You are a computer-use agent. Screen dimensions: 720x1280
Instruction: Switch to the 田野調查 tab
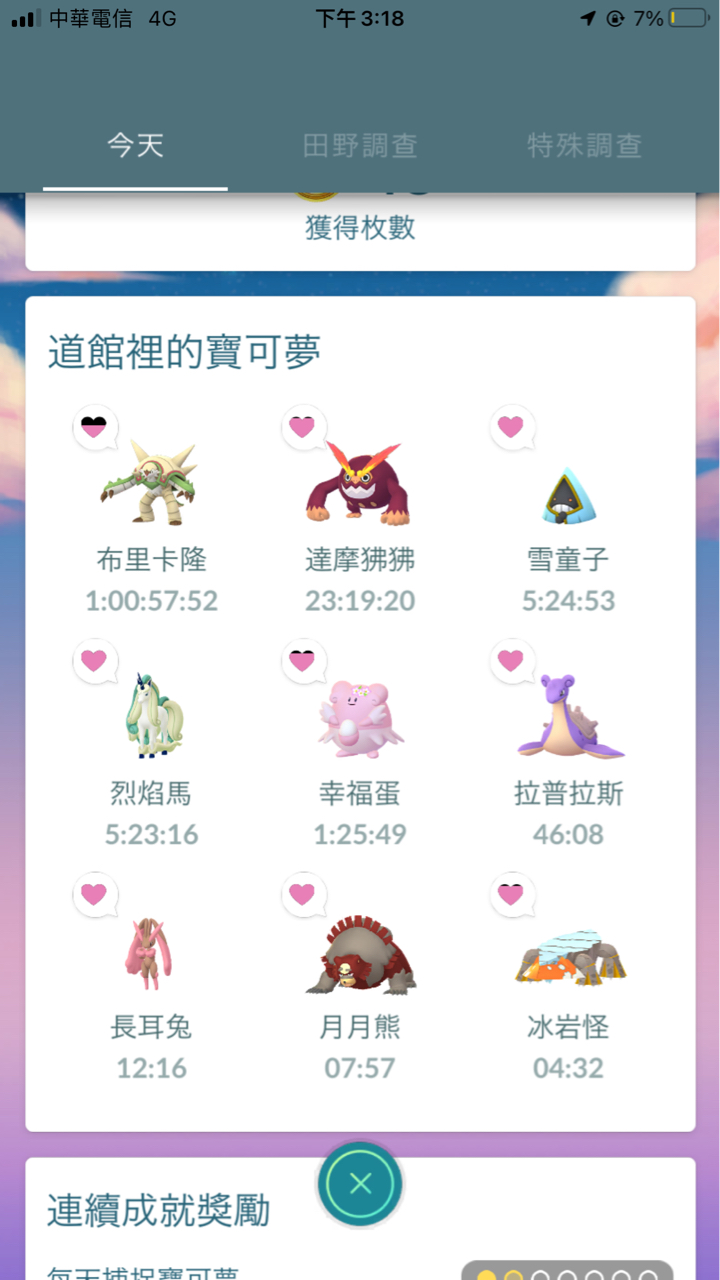[360, 146]
